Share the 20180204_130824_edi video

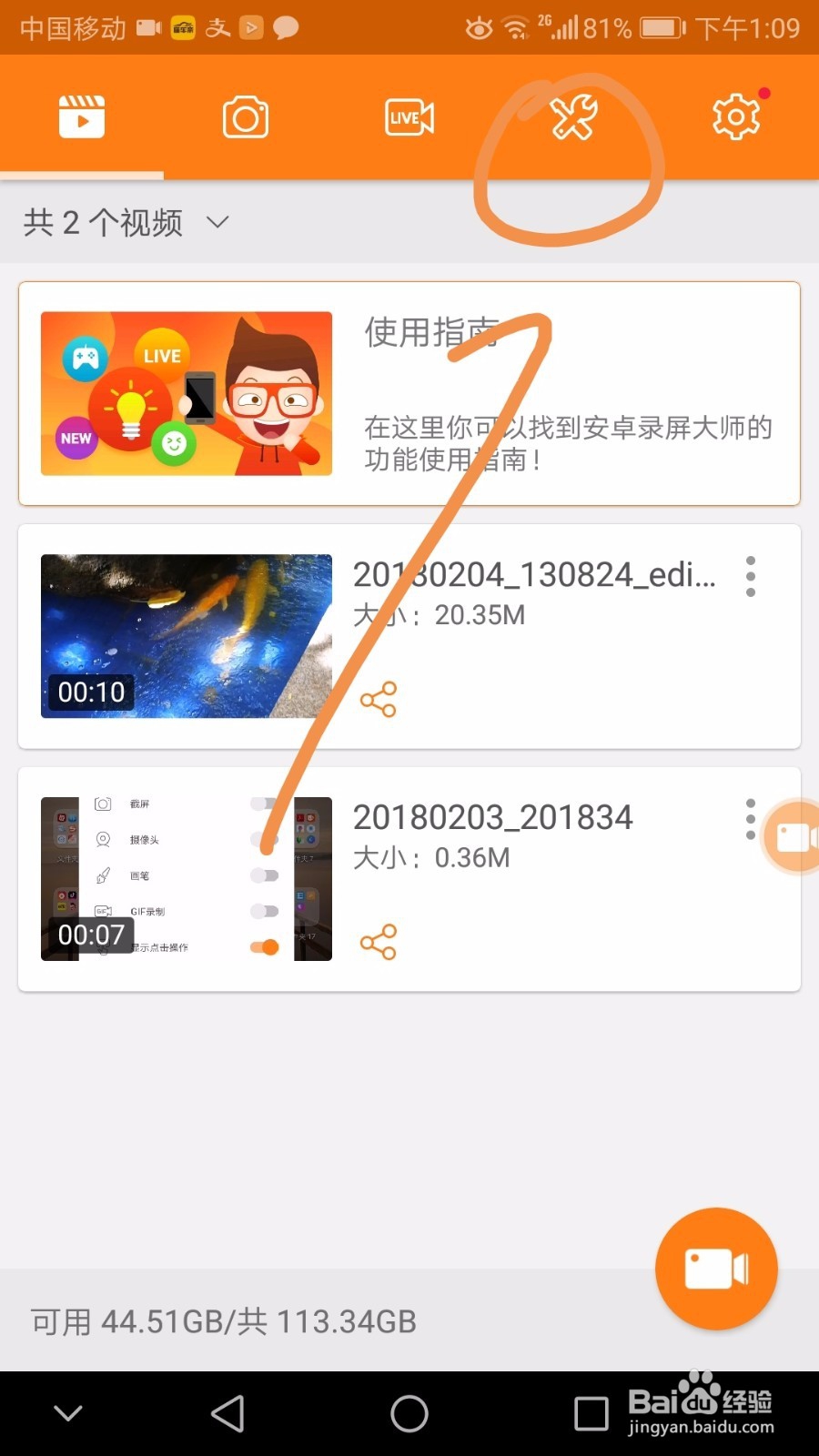pos(378,698)
